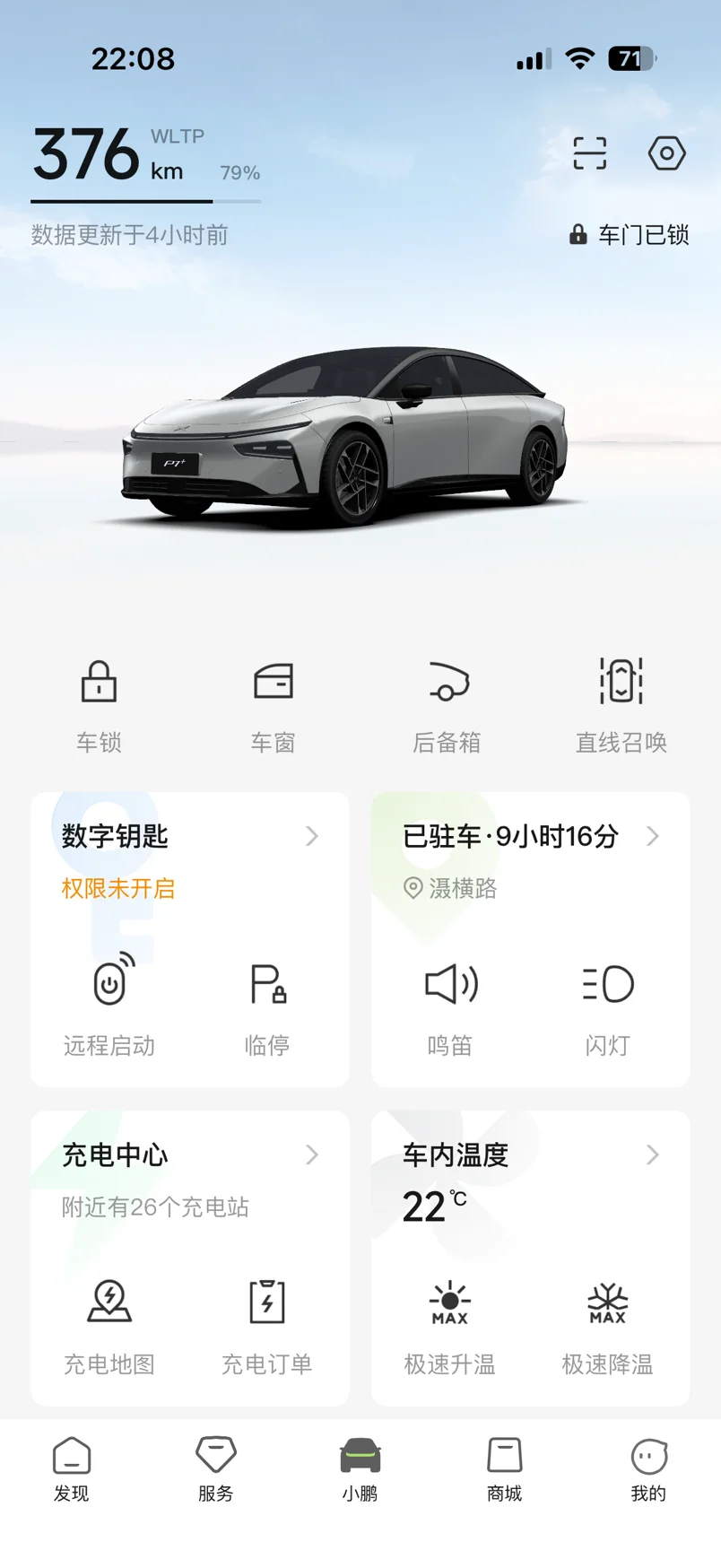The image size is (721, 1568).
Task: Start 直线召唤 straight-line summon
Action: coord(621,704)
